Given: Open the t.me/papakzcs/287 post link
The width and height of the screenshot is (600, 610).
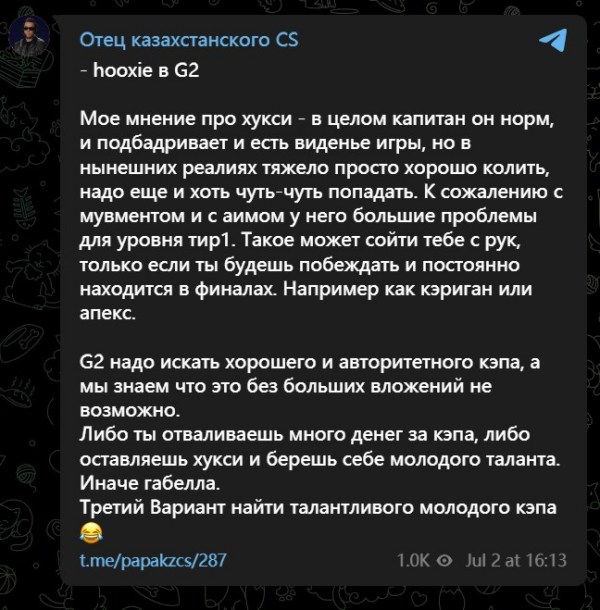Looking at the screenshot, I should tap(152, 560).
